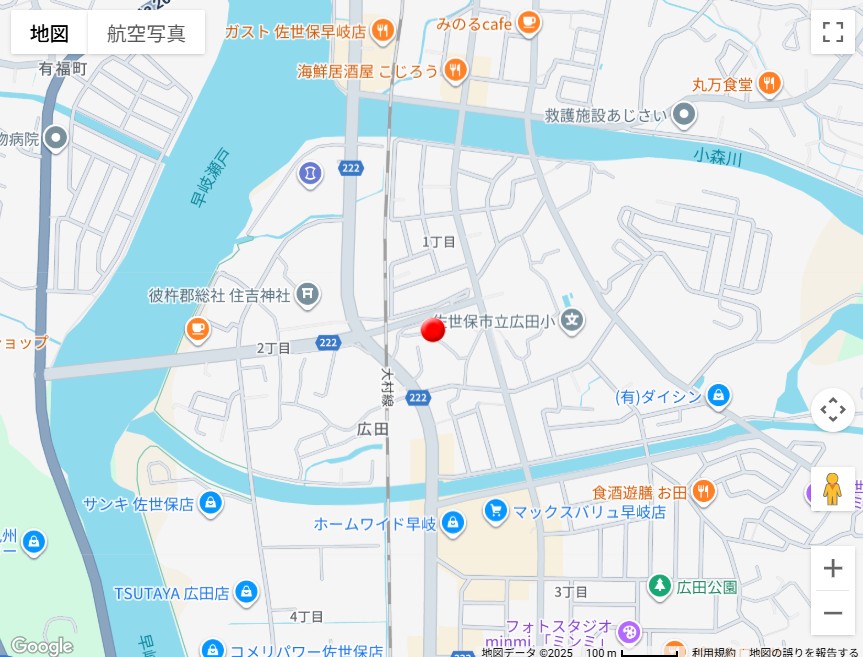The width and height of the screenshot is (863, 657).
Task: Open 海鮮居酒屋 こじろう place marker
Action: 456,70
